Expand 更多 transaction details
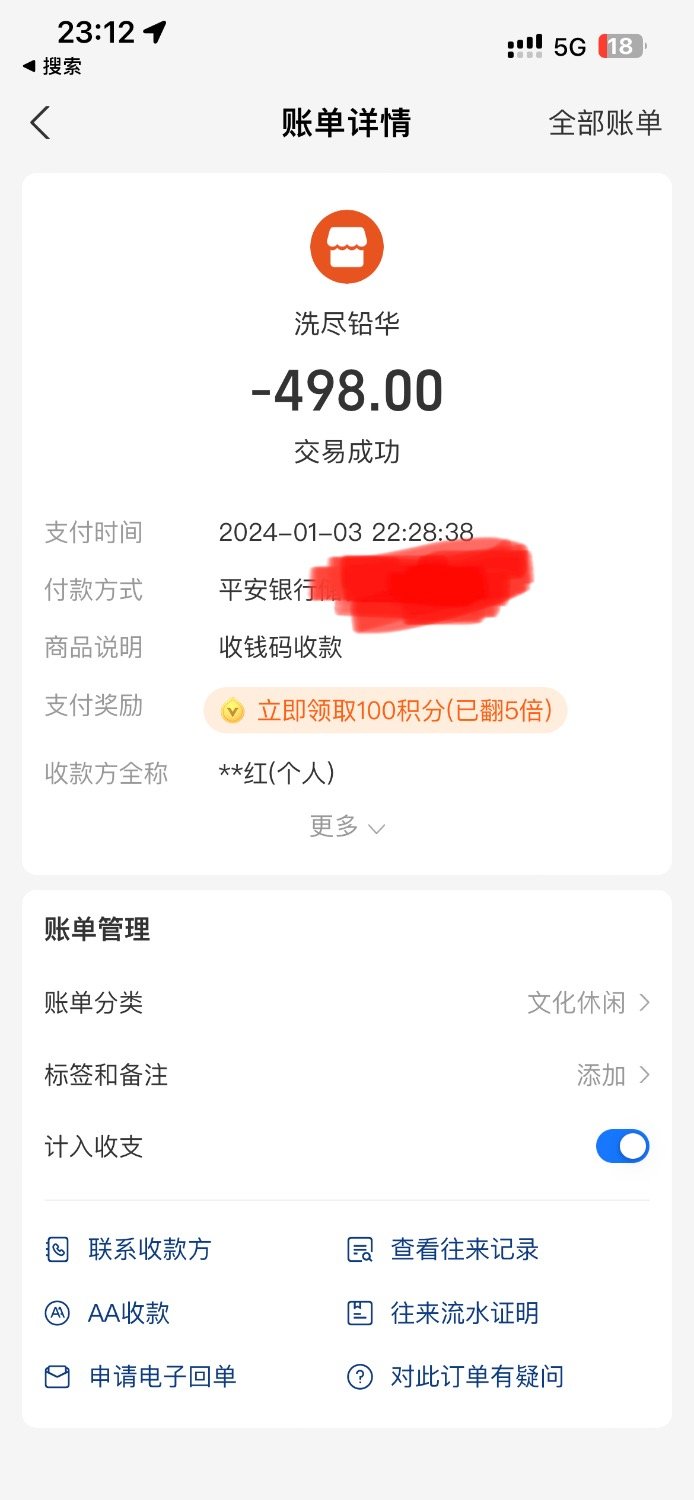The image size is (694, 1500). [346, 827]
